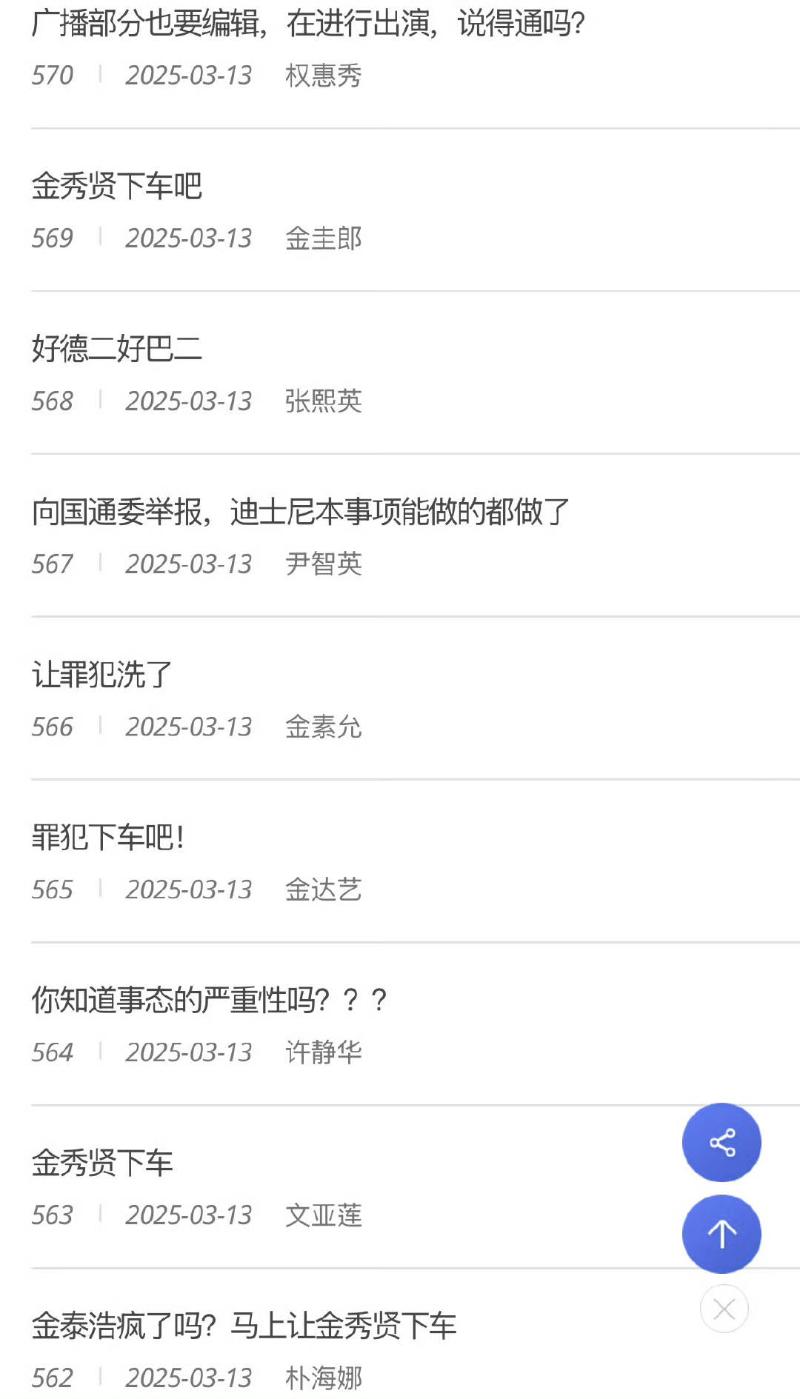Screen dimensions: 800x1399
Task: Open post 569 金秀贤下车吧
Action: pos(117,186)
